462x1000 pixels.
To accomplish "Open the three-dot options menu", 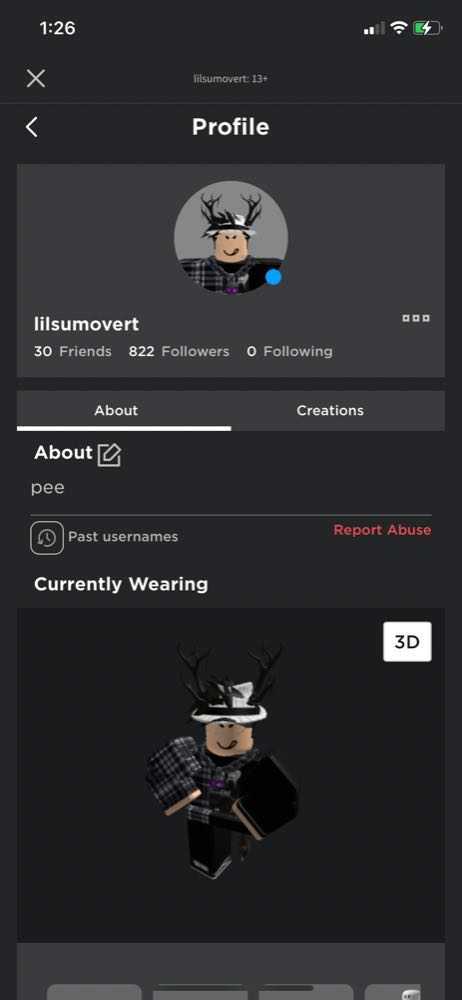I will coord(416,318).
